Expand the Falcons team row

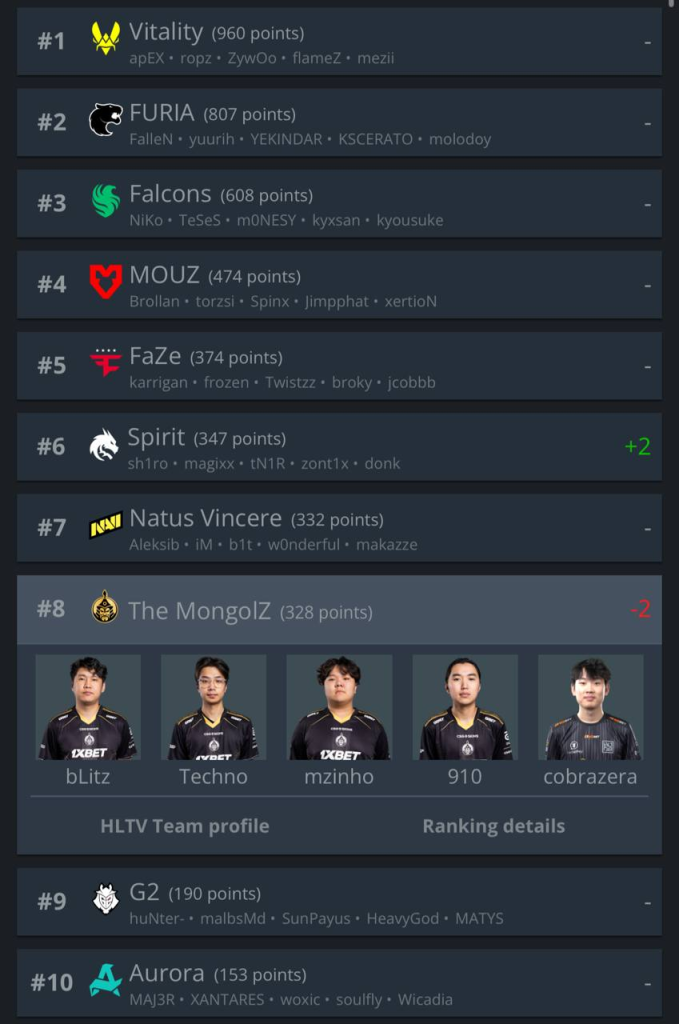coord(339,204)
